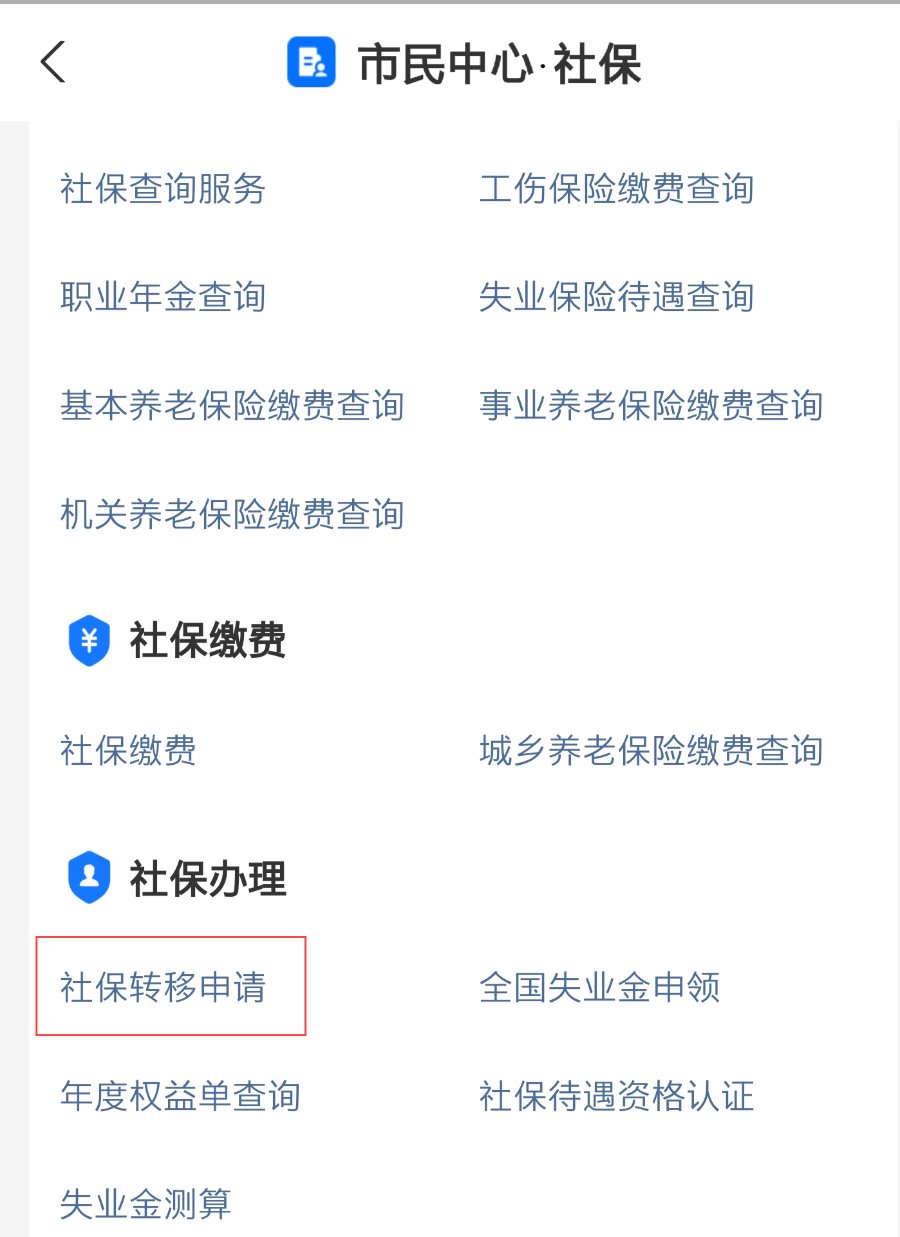The height and width of the screenshot is (1237, 900).
Task: Open 机关养老保险缴费查询
Action: click(x=232, y=515)
